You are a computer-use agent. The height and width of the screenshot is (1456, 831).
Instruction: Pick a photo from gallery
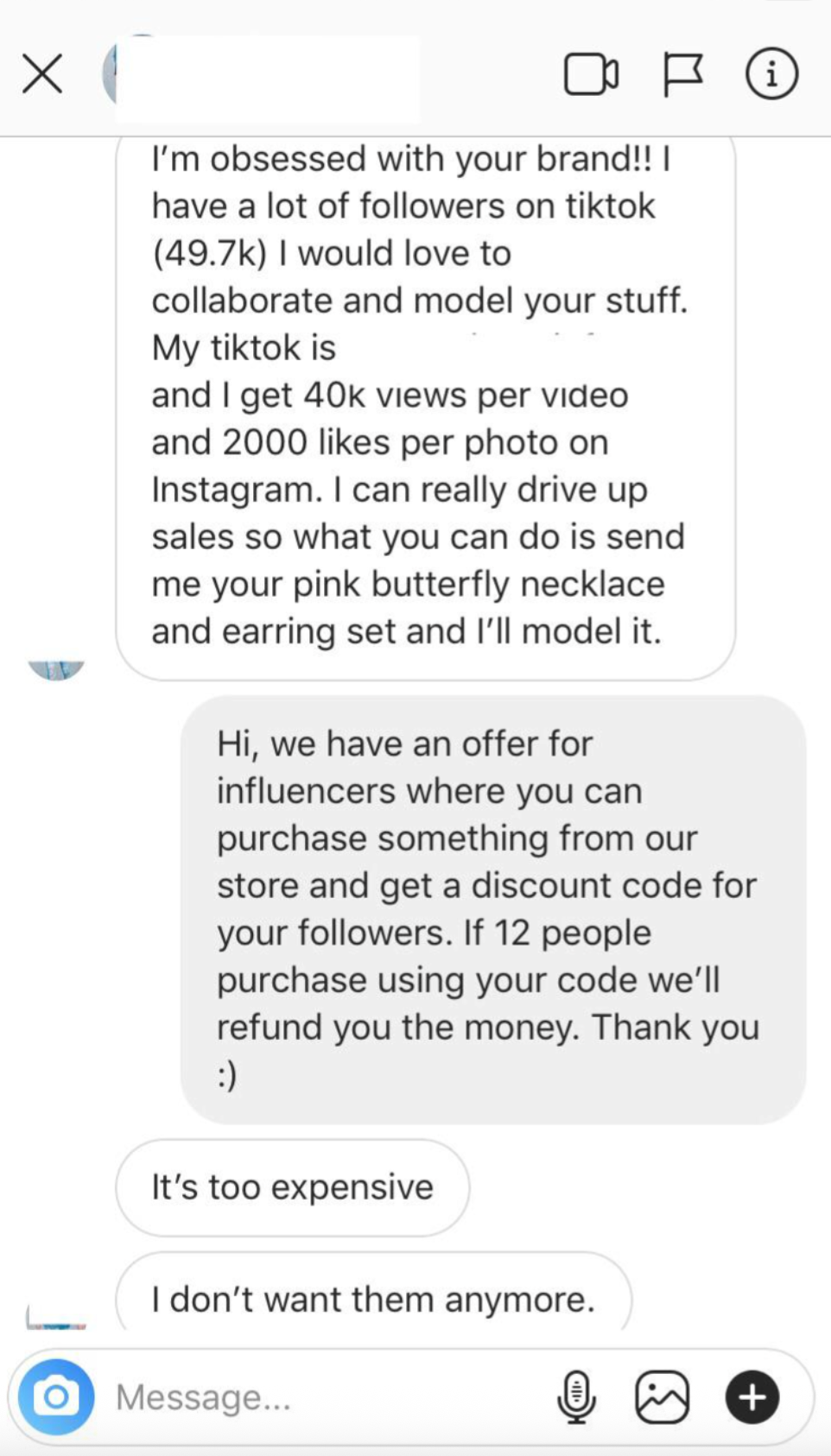click(663, 1396)
